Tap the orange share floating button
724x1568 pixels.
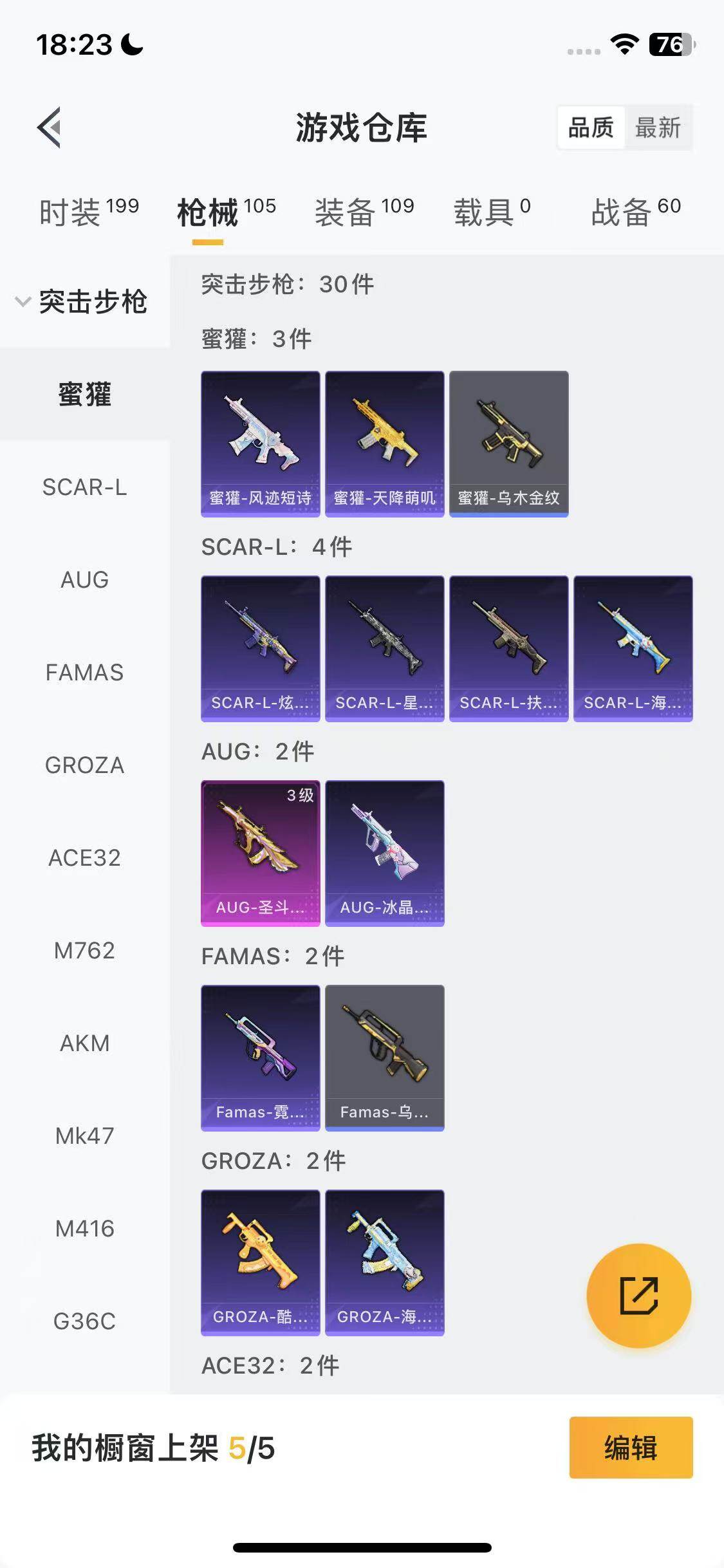(638, 1295)
